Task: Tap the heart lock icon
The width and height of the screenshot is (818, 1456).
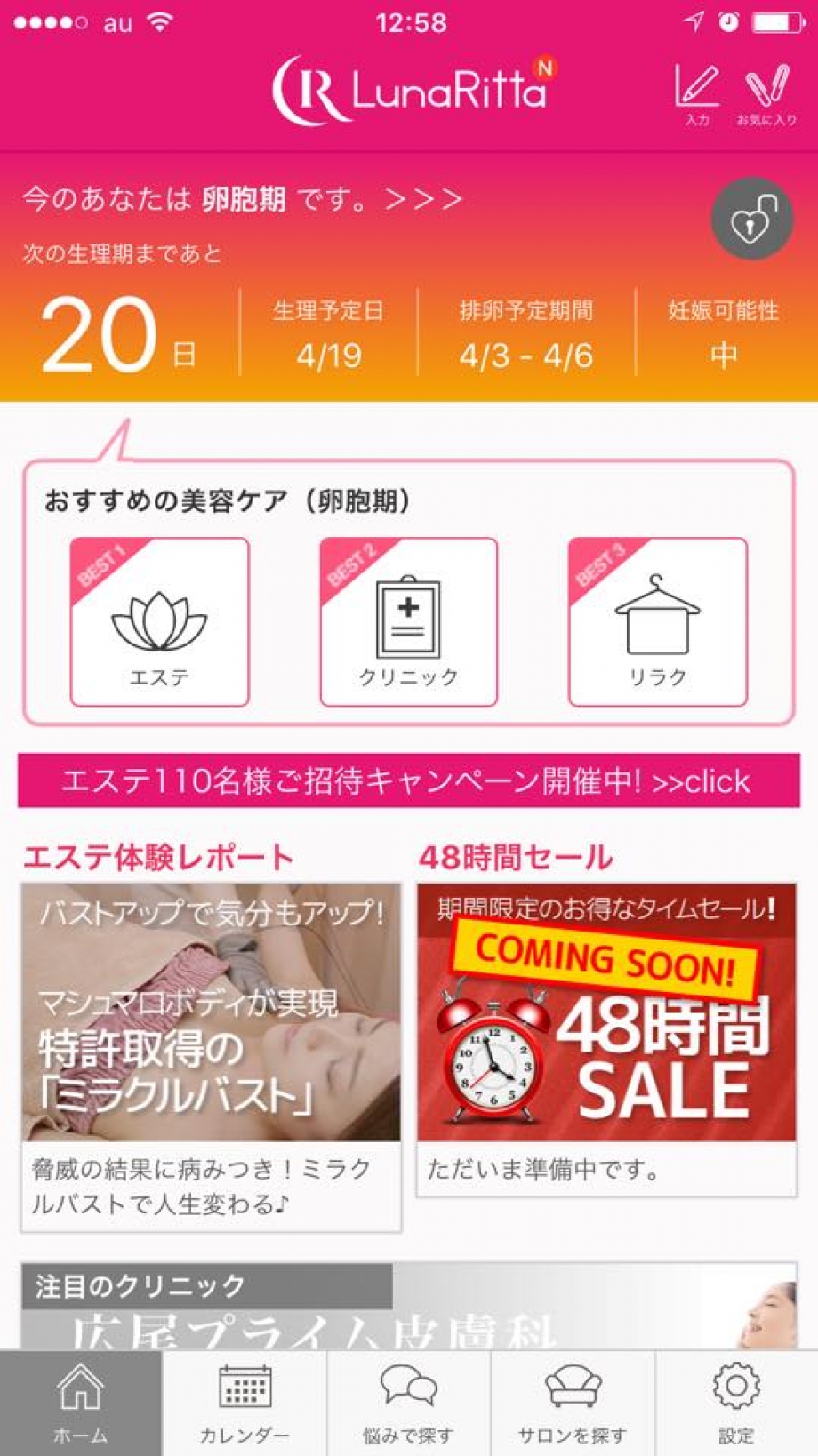Action: [751, 219]
